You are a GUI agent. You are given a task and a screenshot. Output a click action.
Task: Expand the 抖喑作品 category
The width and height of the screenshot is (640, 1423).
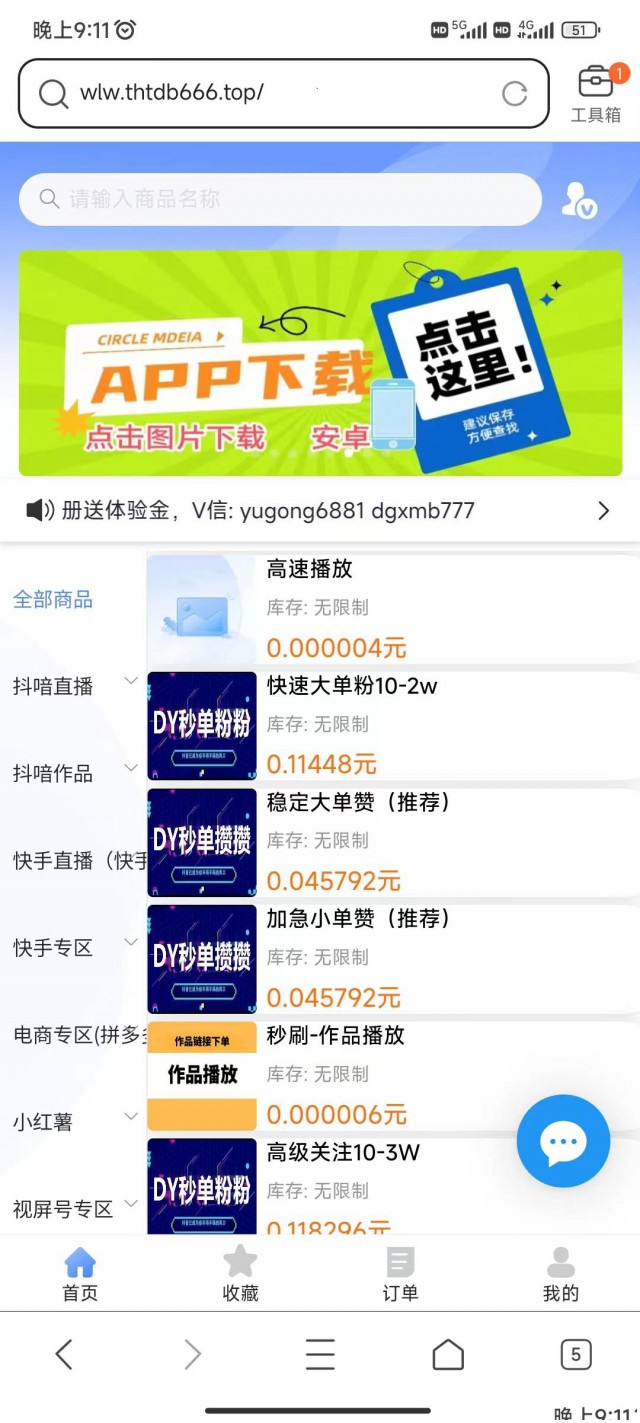click(130, 769)
